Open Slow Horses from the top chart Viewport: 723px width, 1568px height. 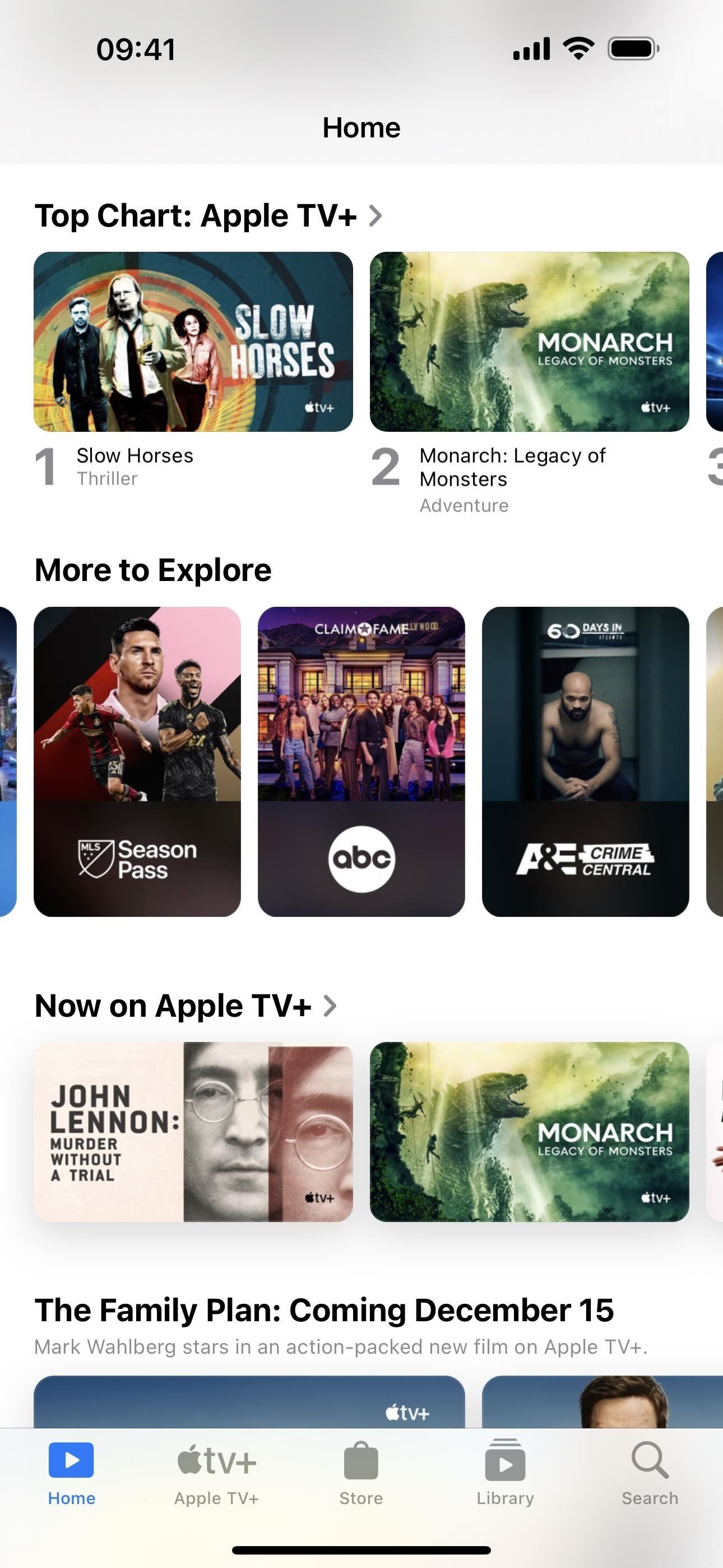[x=193, y=342]
